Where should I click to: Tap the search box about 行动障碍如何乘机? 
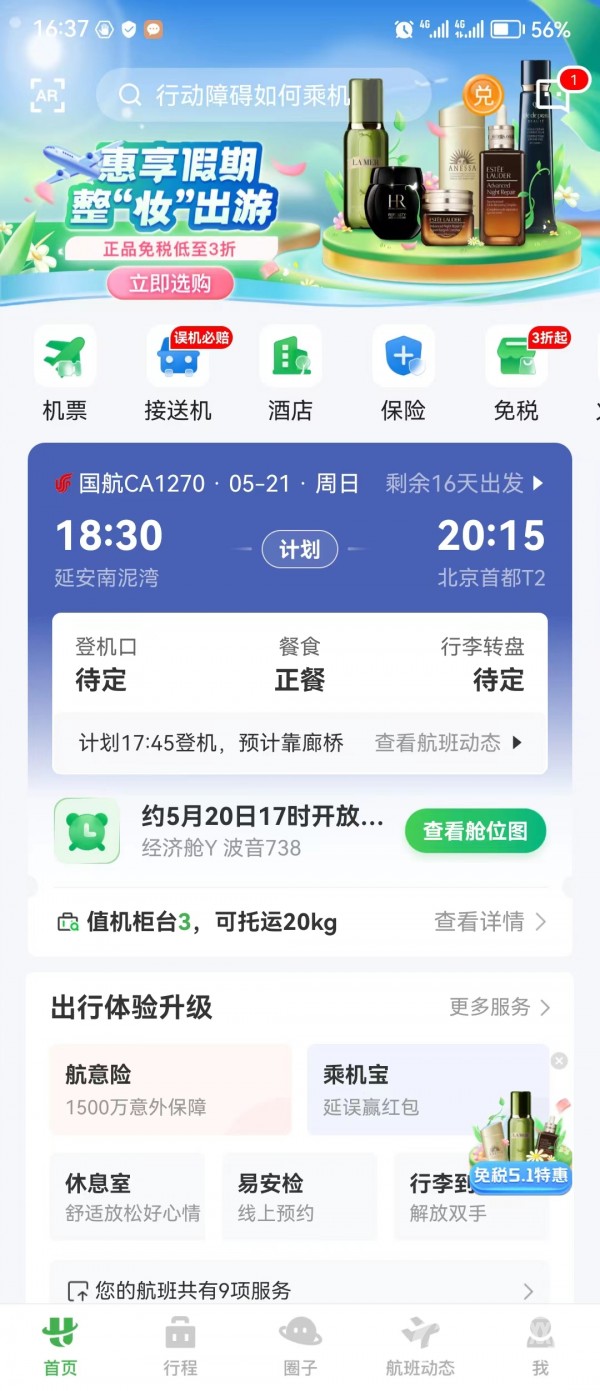250,95
